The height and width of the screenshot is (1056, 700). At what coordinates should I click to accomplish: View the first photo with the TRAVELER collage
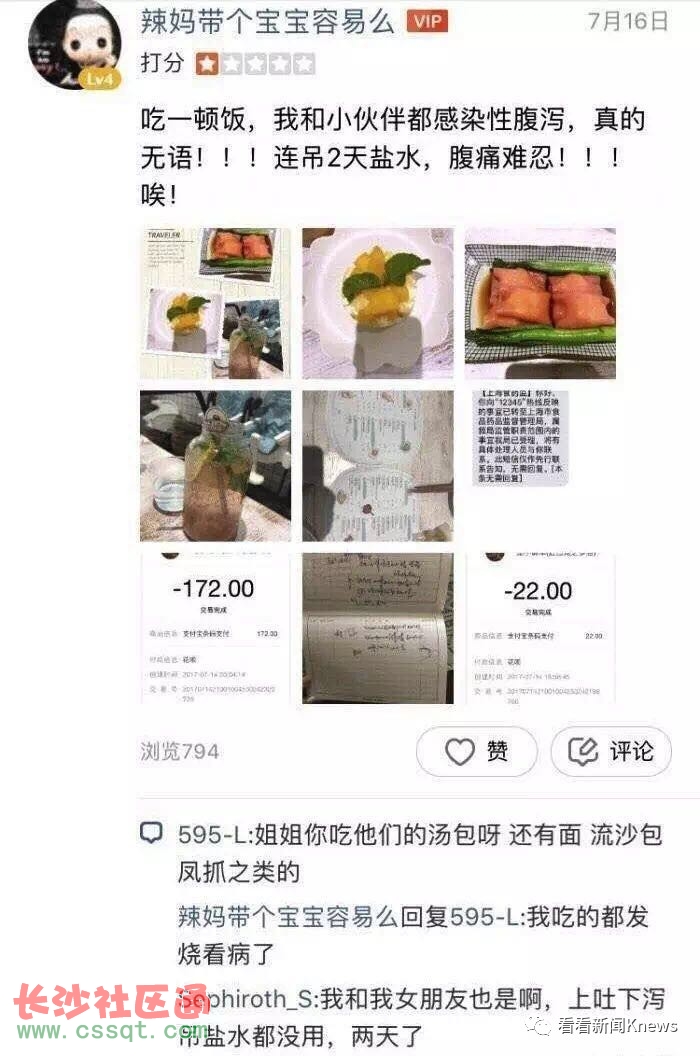tap(215, 303)
